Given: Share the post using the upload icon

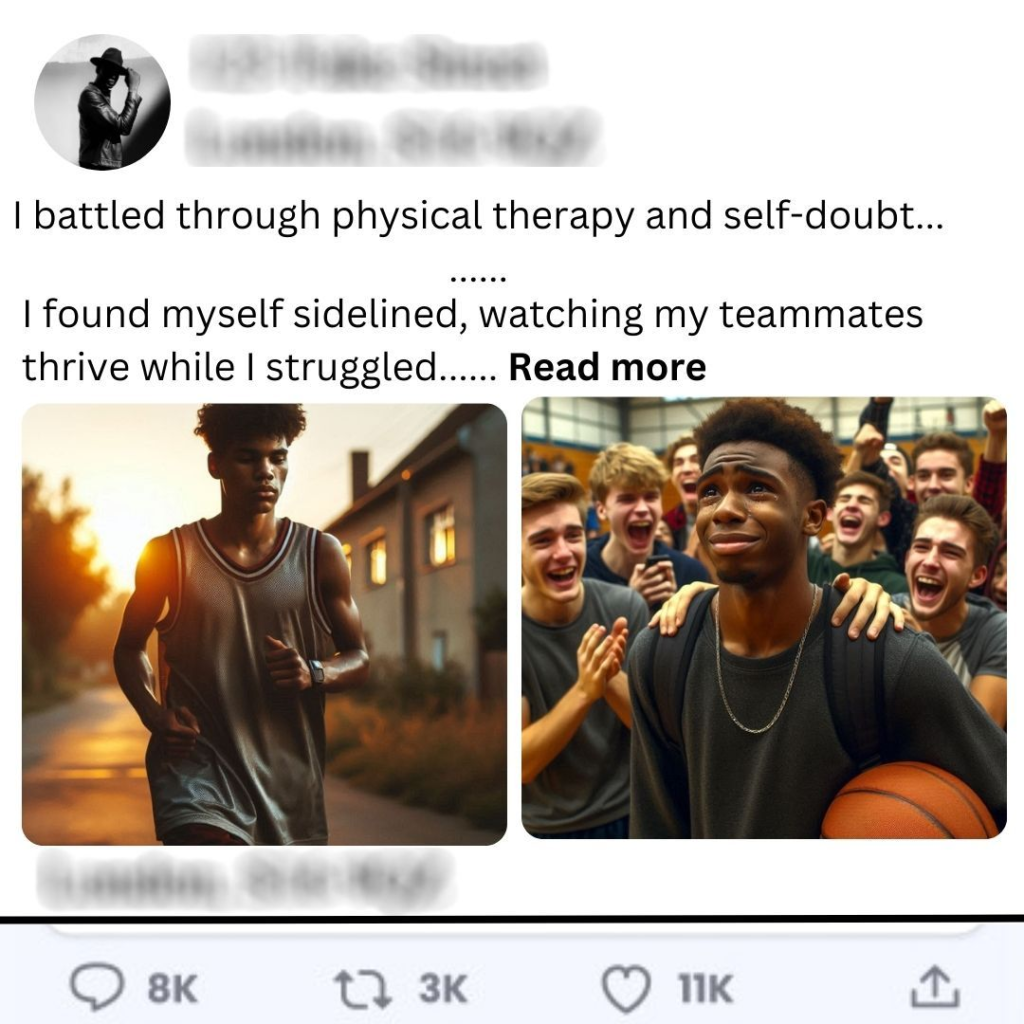Looking at the screenshot, I should point(935,988).
